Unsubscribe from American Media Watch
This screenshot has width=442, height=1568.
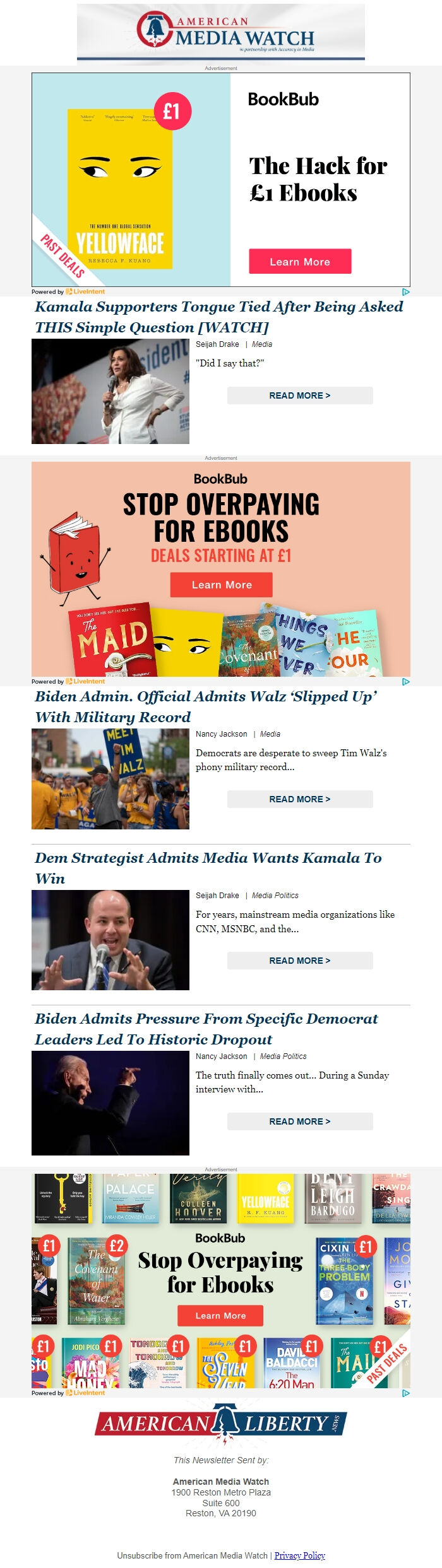193,1555
